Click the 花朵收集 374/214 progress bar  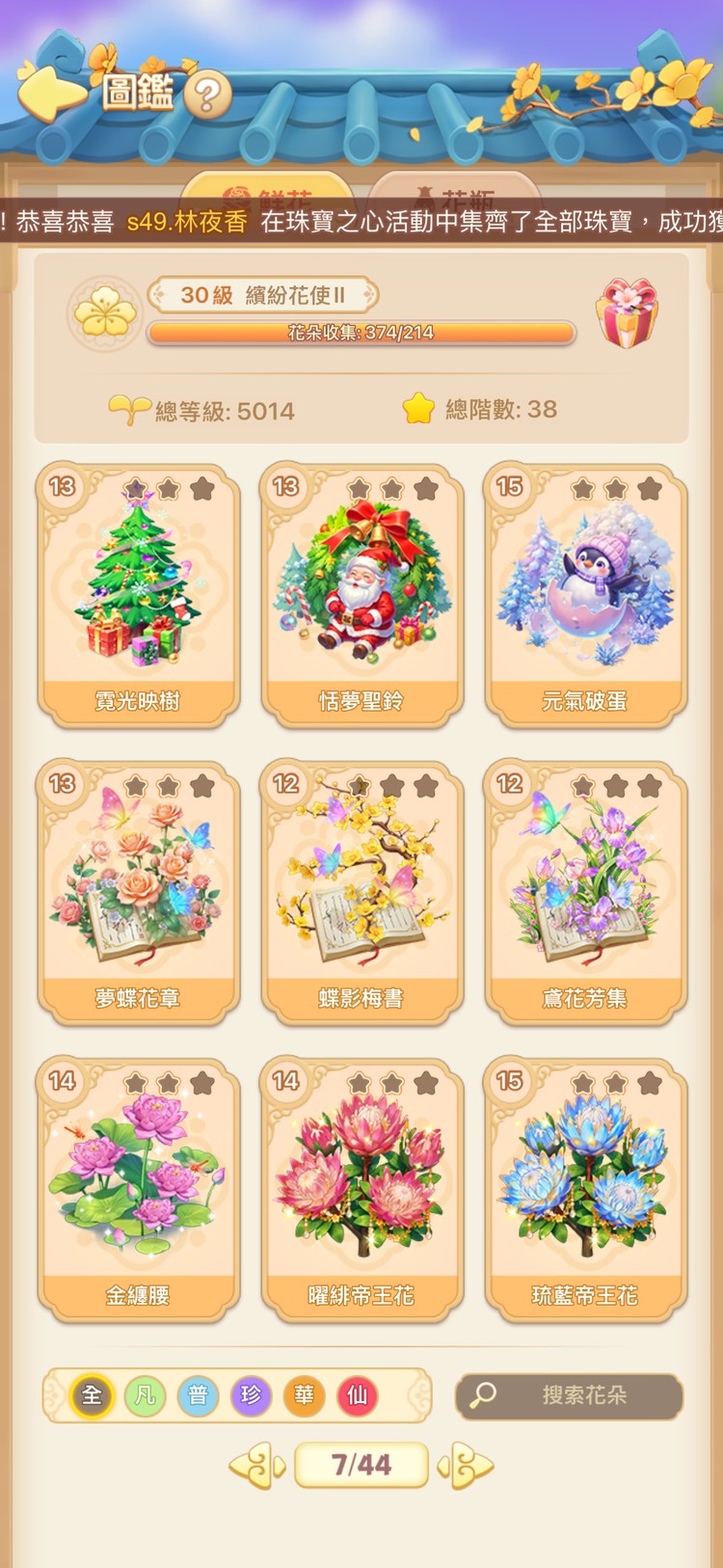(361, 334)
